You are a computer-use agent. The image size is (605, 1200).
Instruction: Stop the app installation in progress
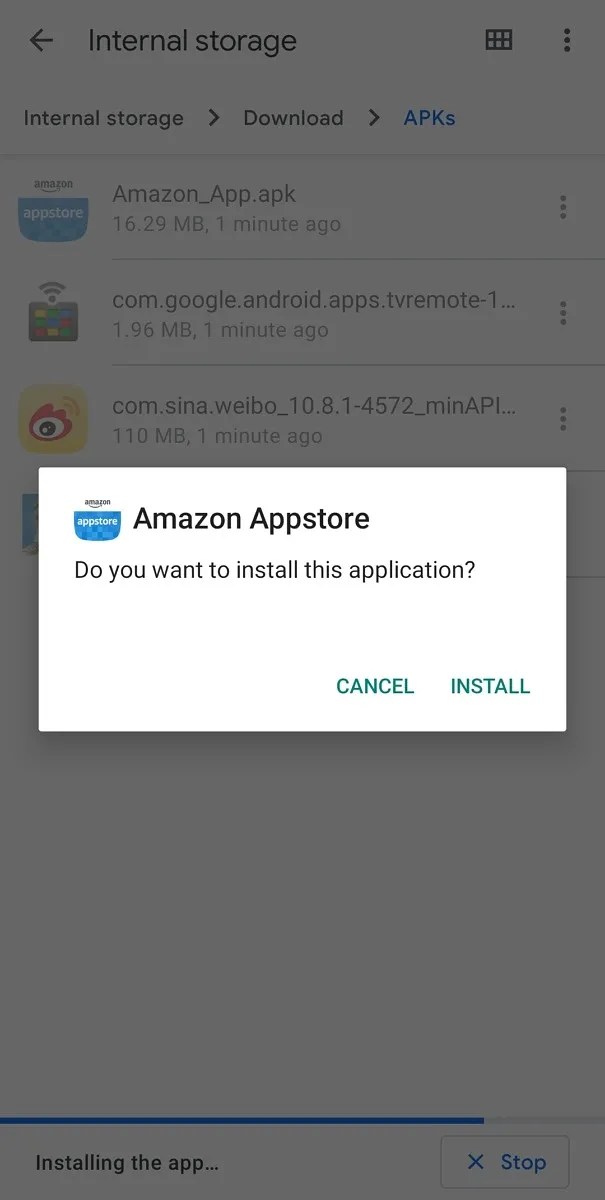click(505, 1162)
